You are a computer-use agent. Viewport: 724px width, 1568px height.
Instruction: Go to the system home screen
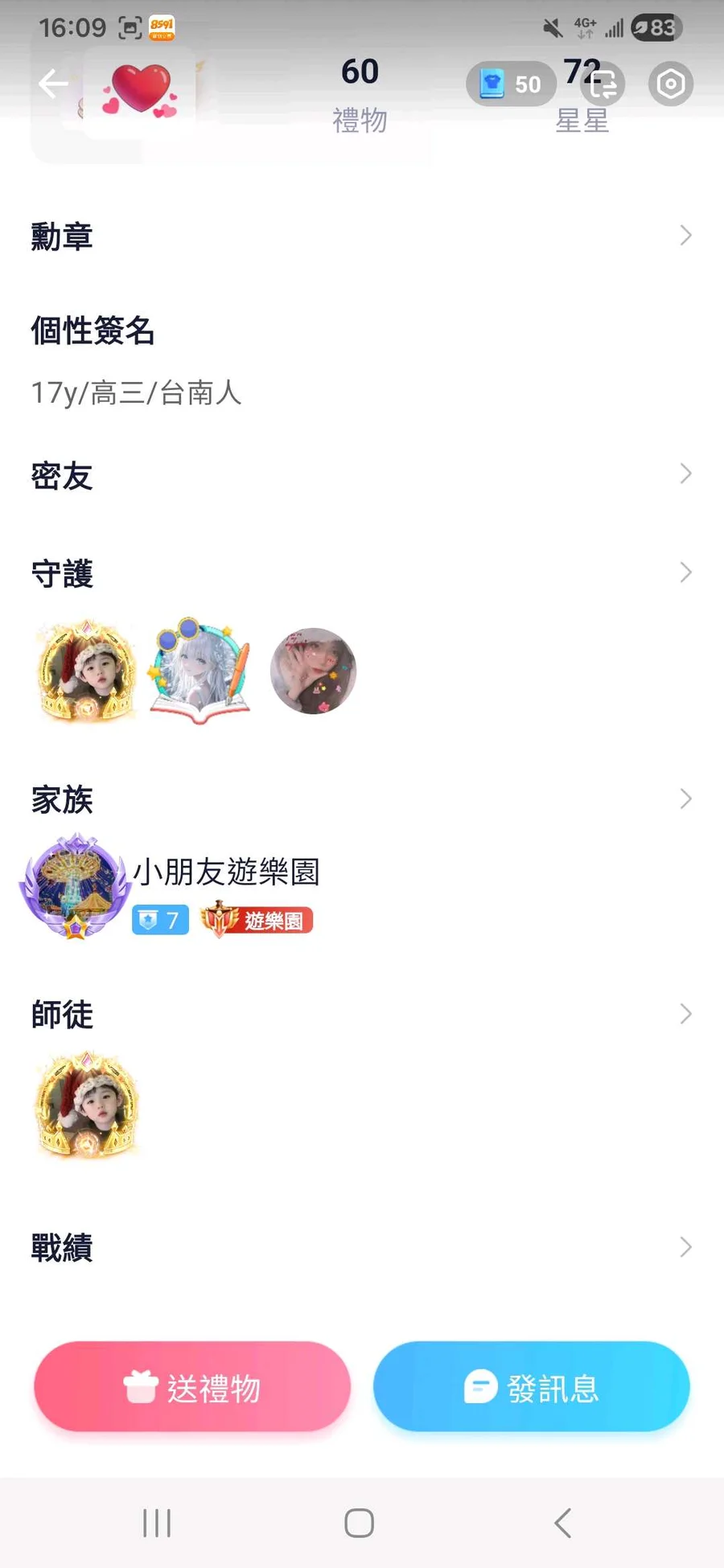click(359, 1522)
